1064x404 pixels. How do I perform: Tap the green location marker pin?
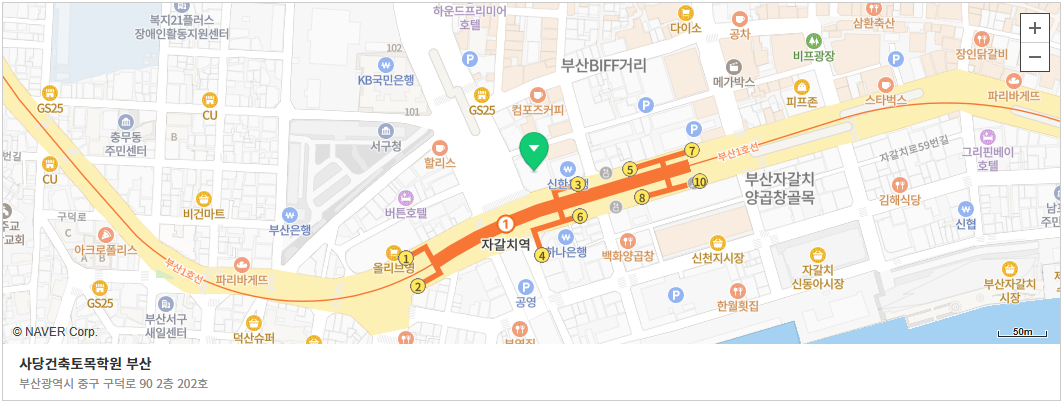coord(535,151)
